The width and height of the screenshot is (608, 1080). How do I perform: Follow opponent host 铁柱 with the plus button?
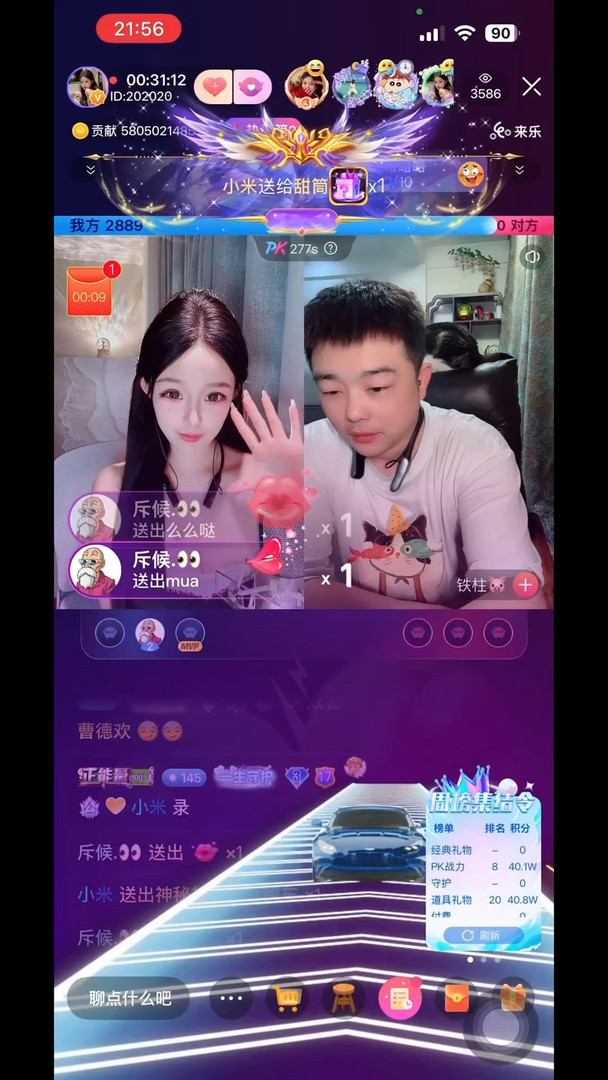(526, 585)
